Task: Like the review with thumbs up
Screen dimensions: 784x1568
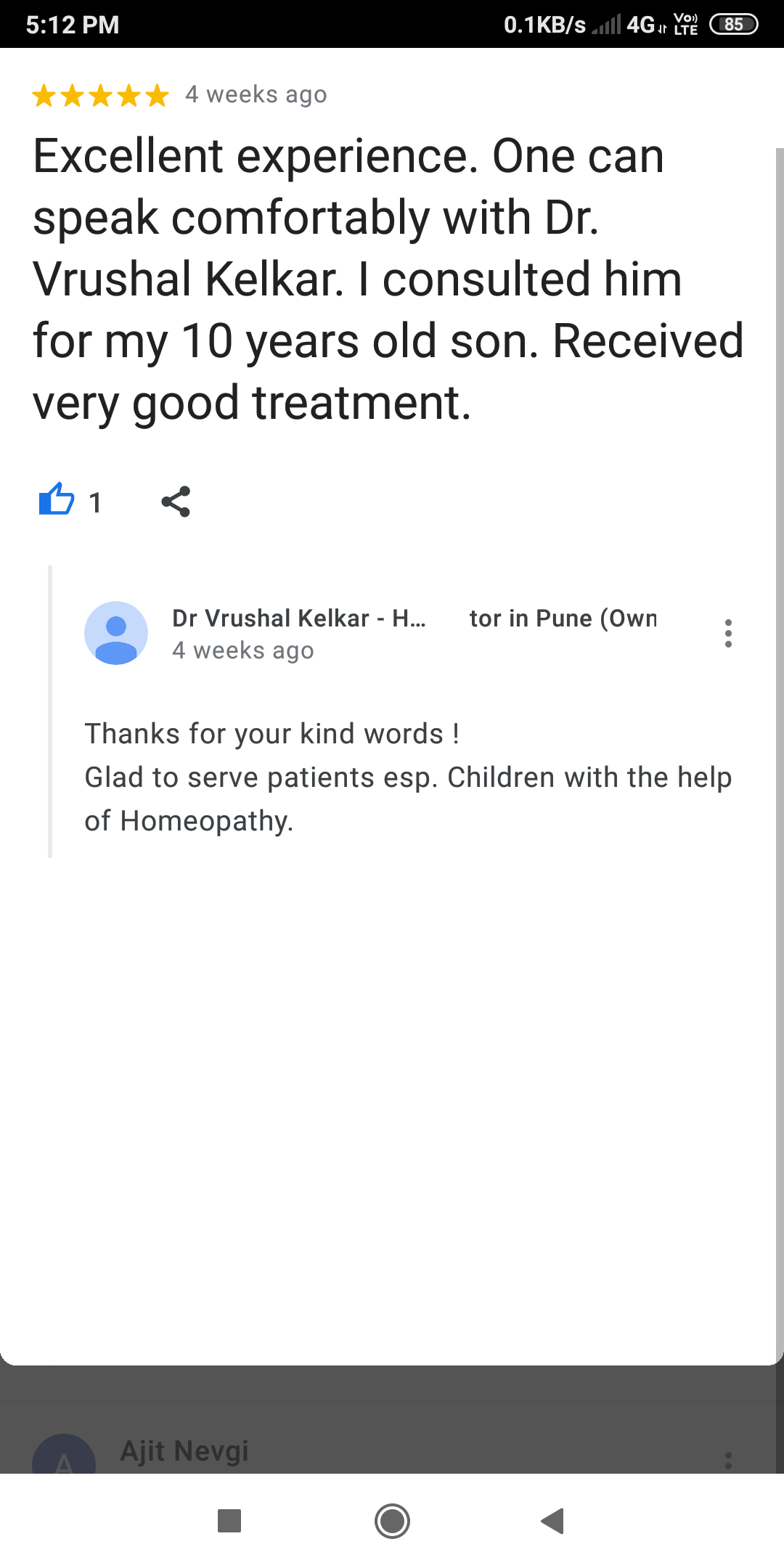Action: [57, 500]
